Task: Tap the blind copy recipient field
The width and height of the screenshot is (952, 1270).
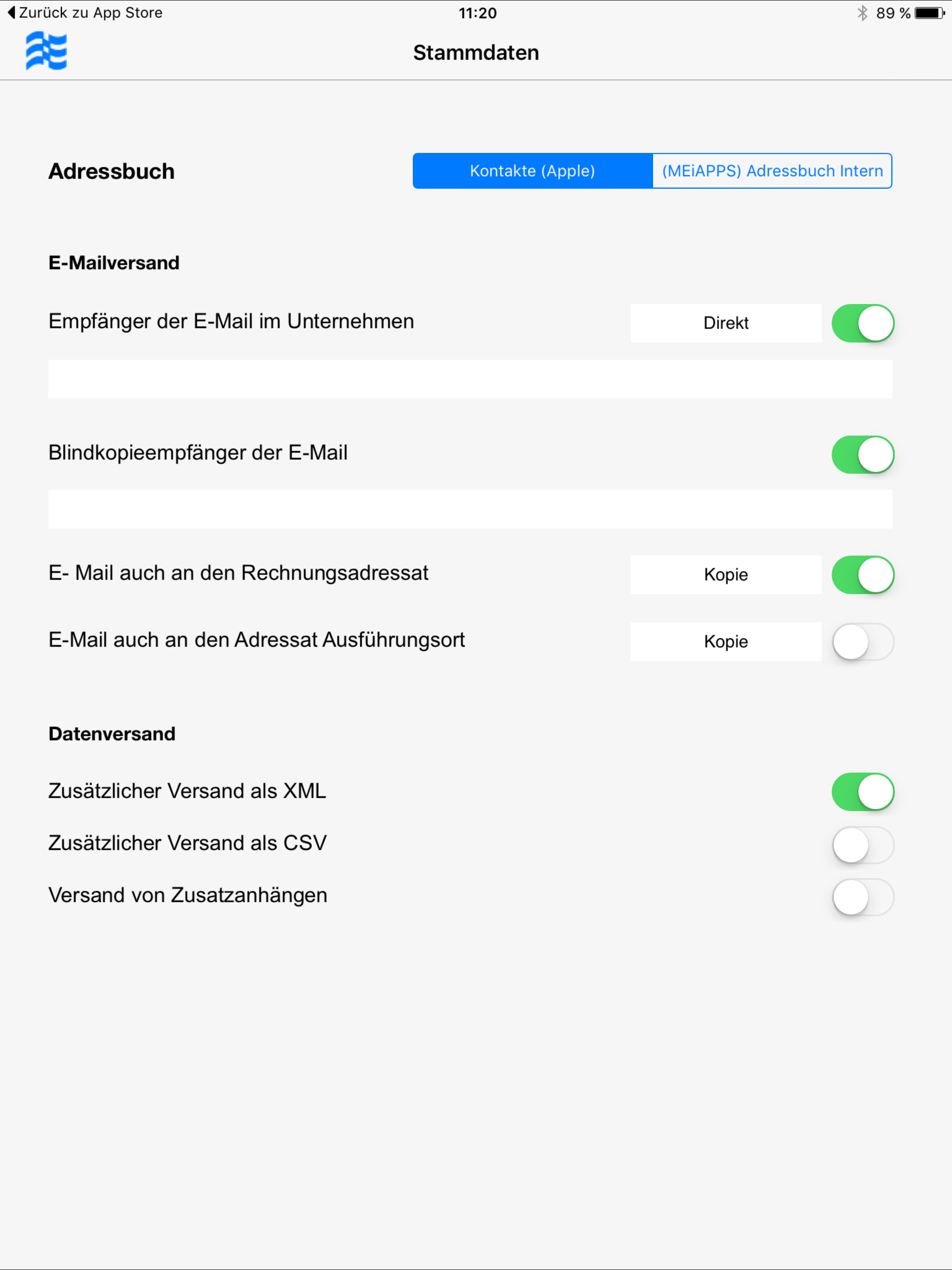Action: tap(469, 509)
